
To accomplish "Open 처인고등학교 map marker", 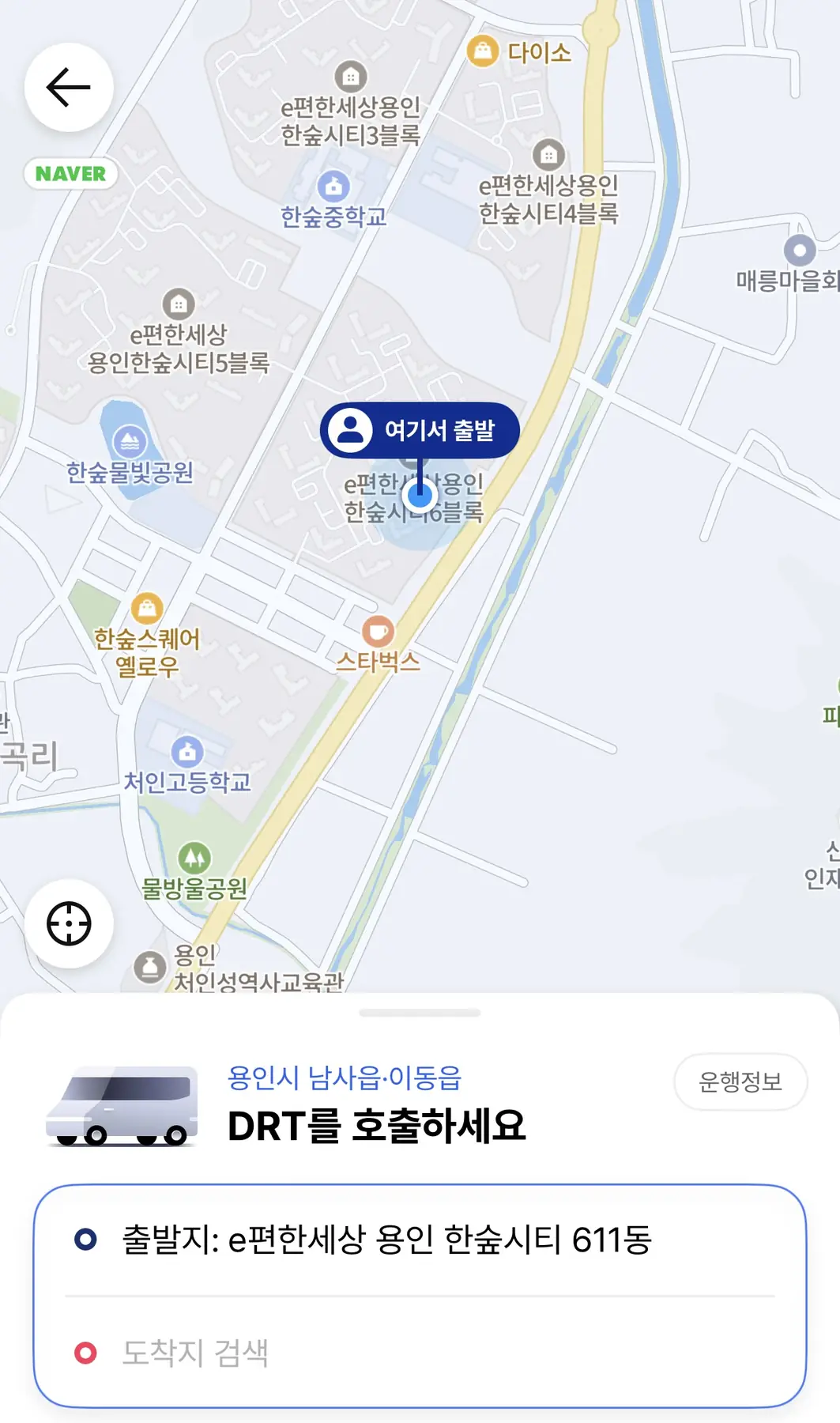I will (187, 752).
